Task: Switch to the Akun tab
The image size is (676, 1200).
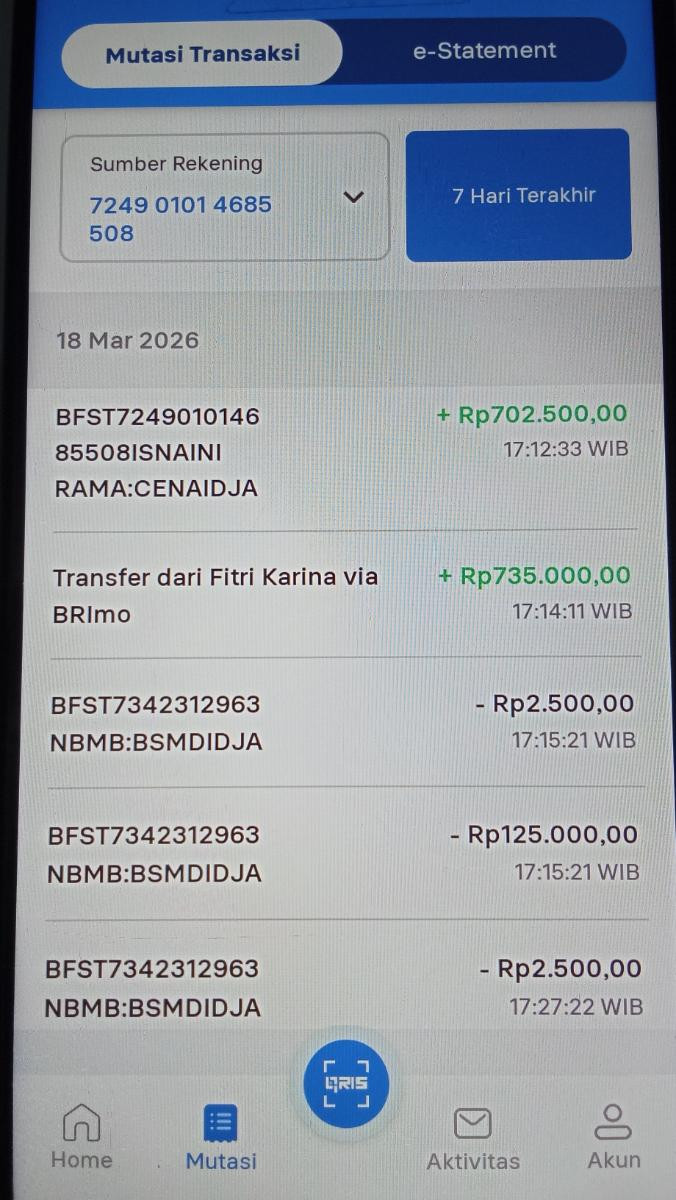Action: (x=613, y=1137)
